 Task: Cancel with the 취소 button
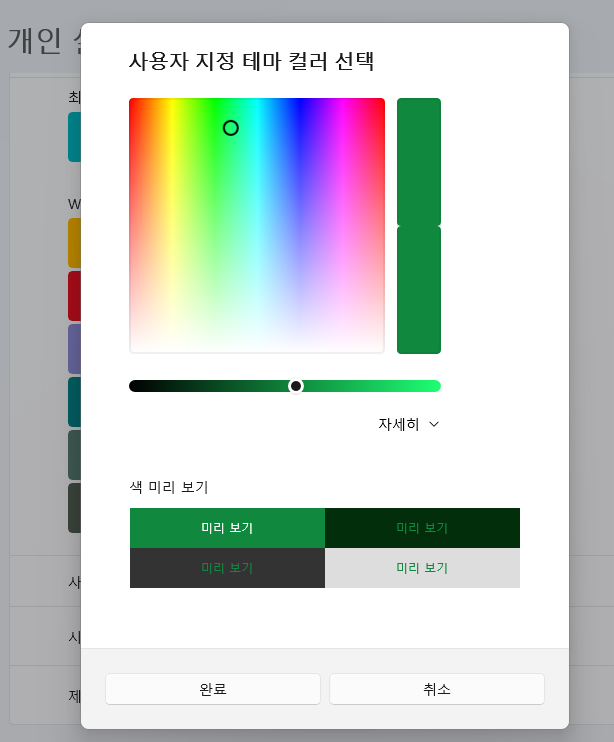click(437, 689)
